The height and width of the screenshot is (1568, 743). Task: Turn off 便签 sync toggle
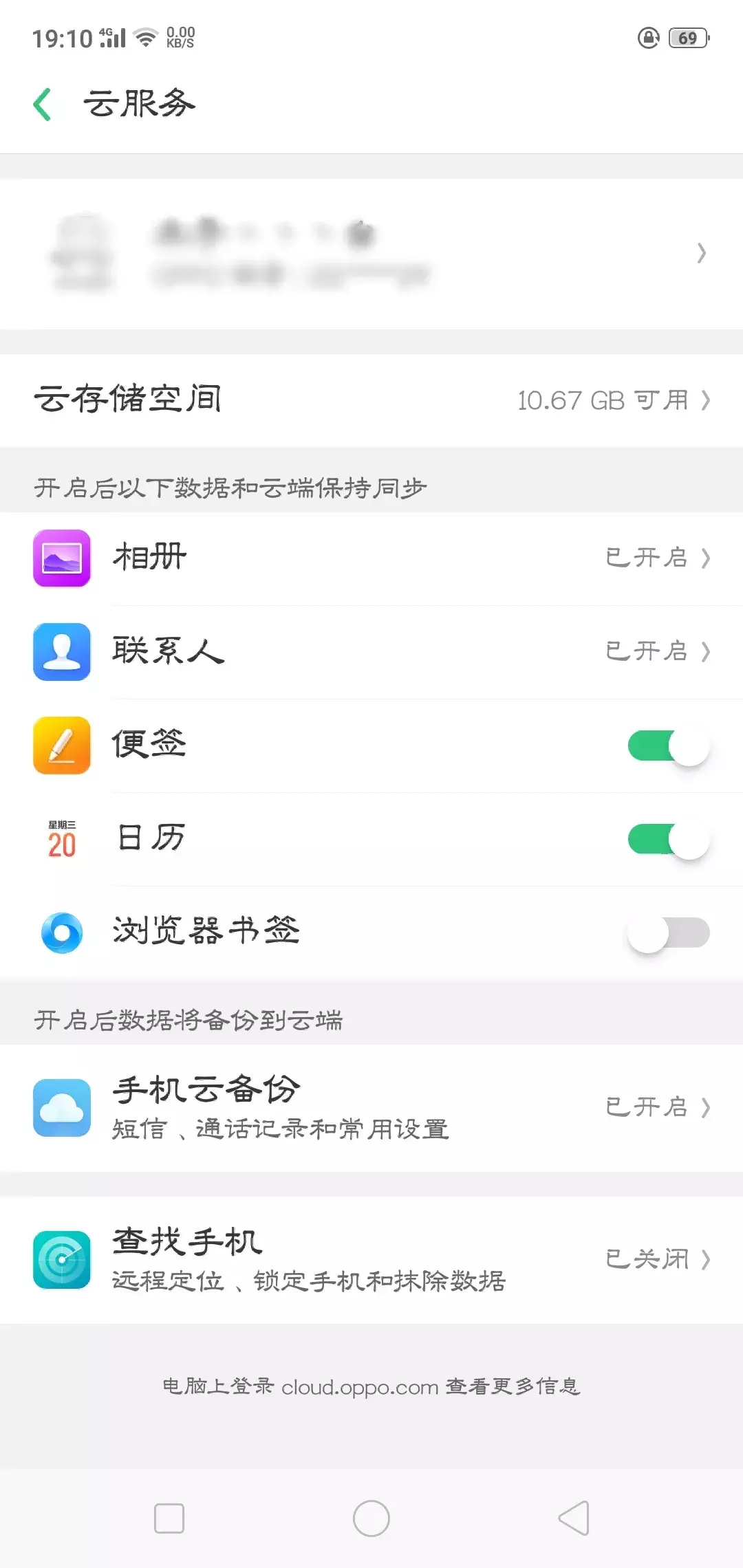pos(667,746)
